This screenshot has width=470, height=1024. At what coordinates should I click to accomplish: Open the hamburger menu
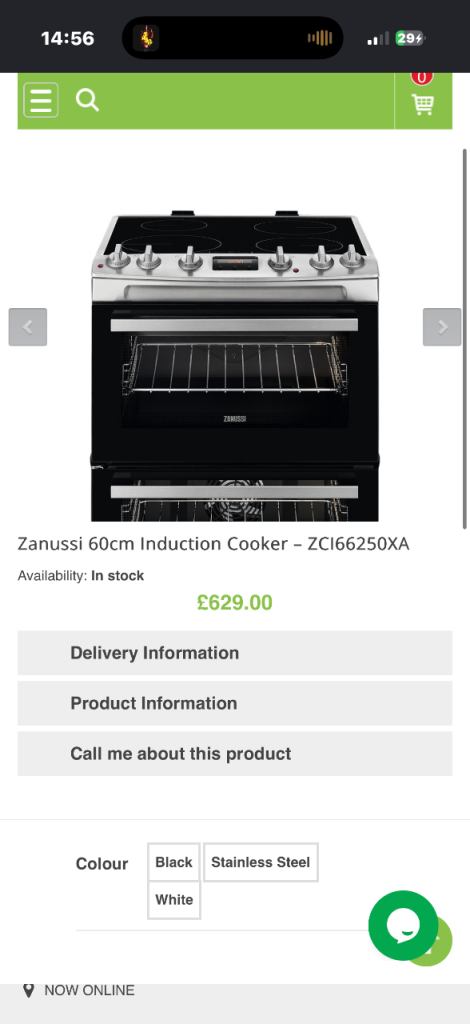pos(40,101)
